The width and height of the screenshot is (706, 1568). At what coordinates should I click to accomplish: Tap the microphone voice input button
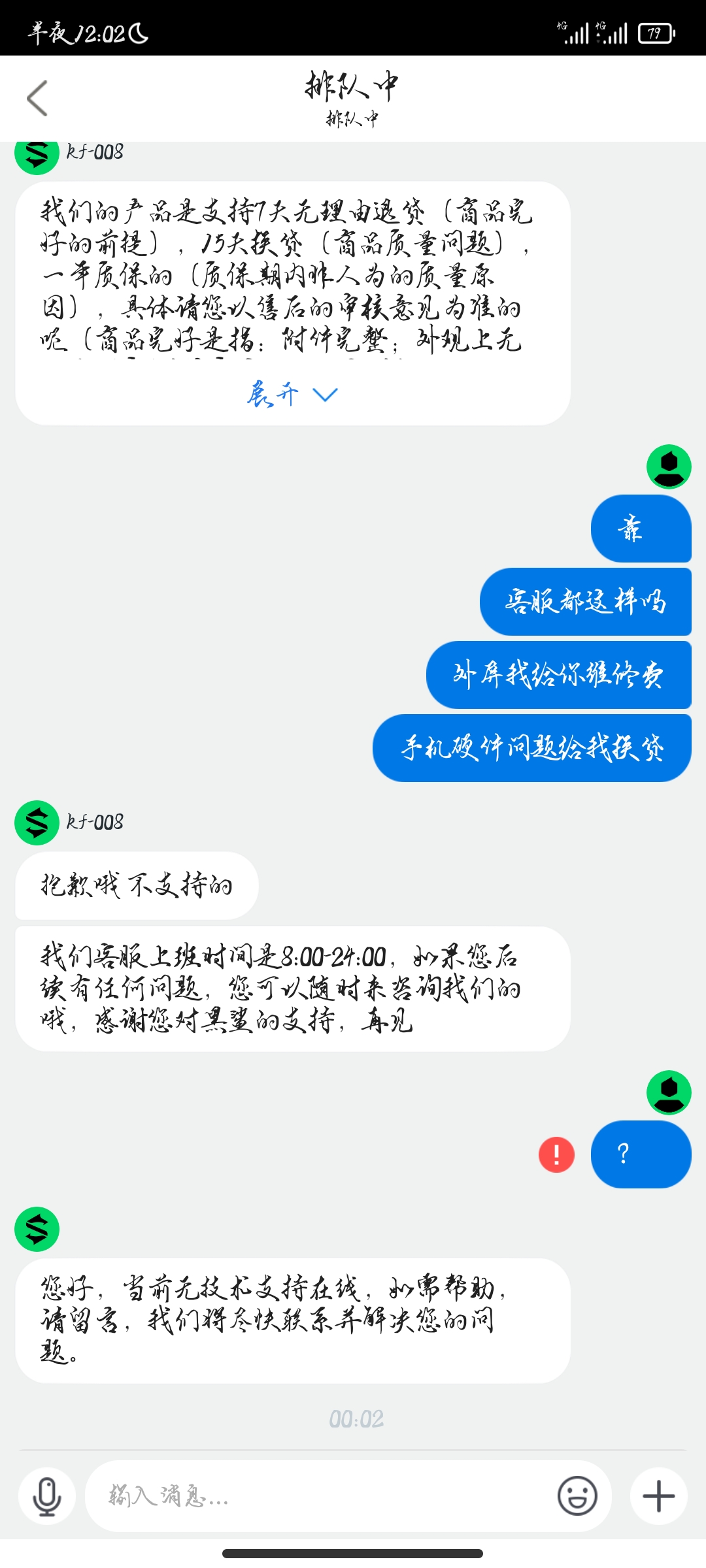(x=47, y=1496)
